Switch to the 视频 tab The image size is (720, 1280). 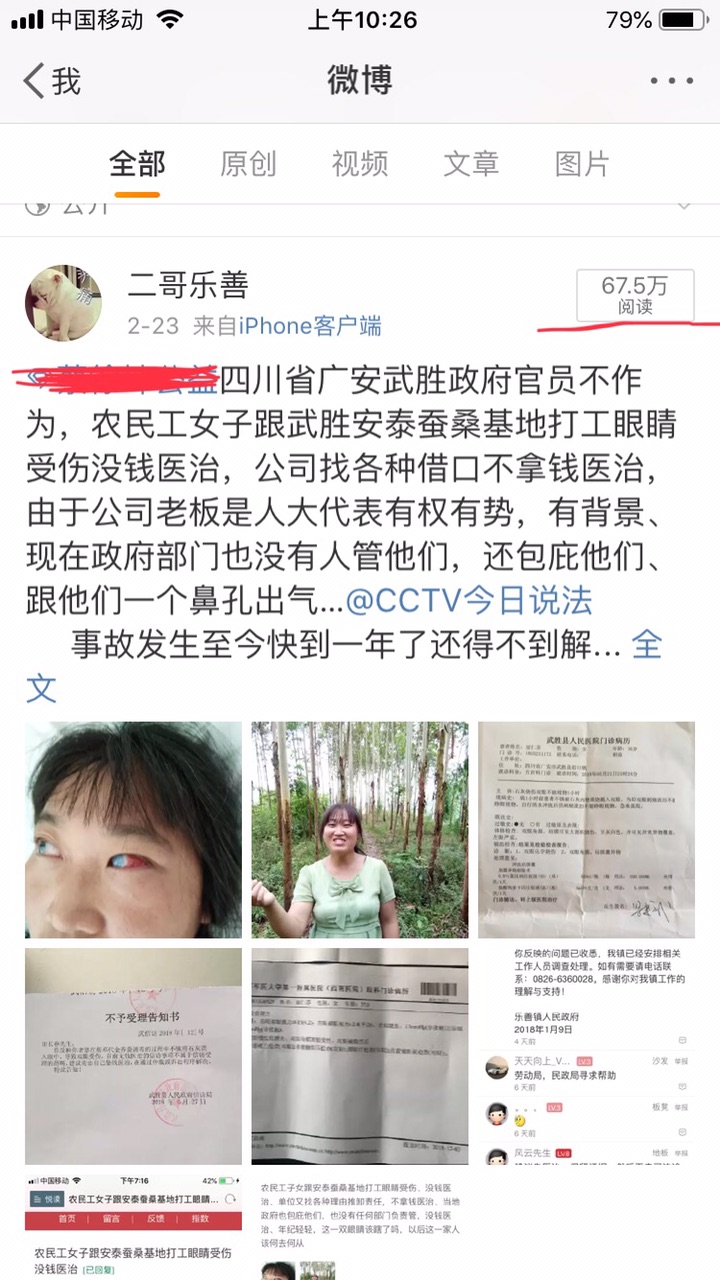360,164
